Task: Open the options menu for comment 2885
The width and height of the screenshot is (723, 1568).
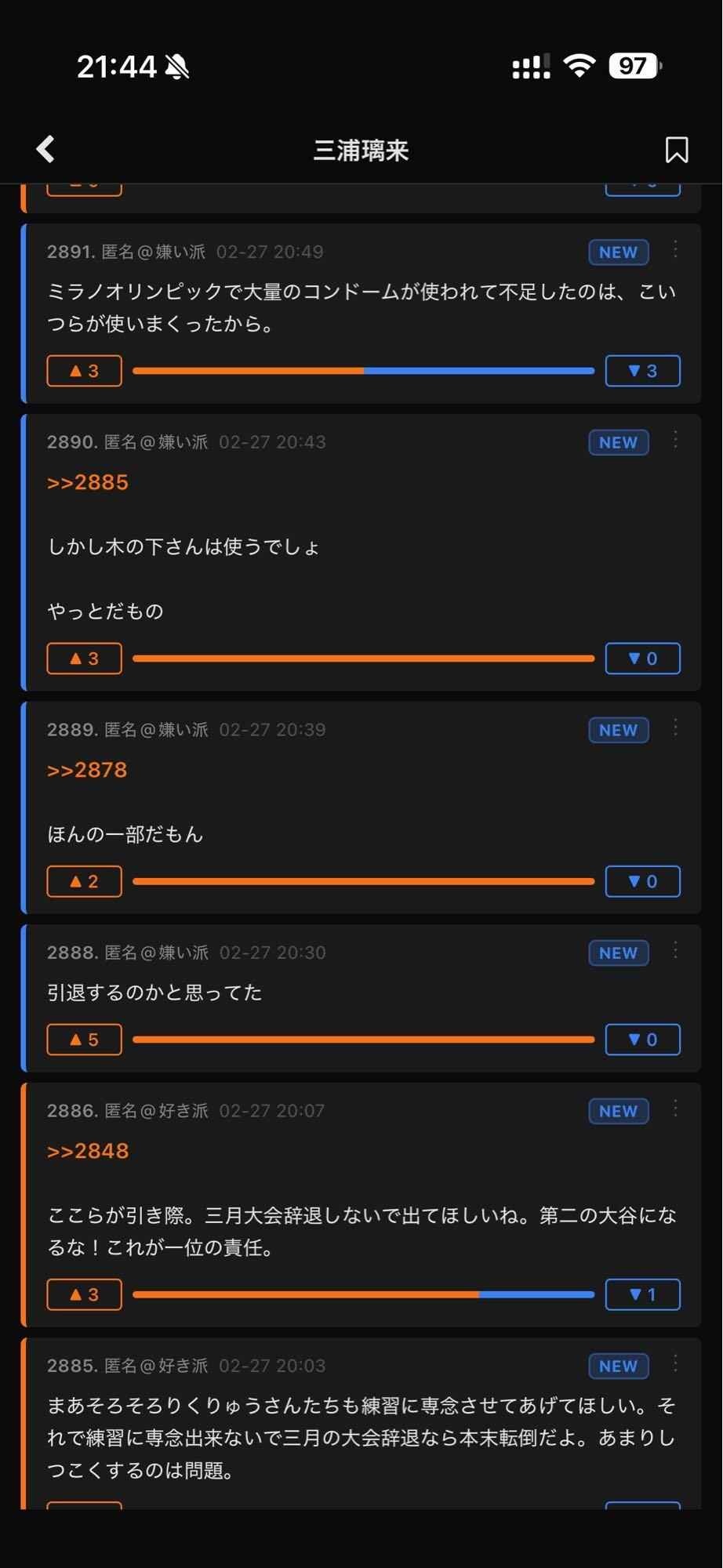Action: point(675,1364)
